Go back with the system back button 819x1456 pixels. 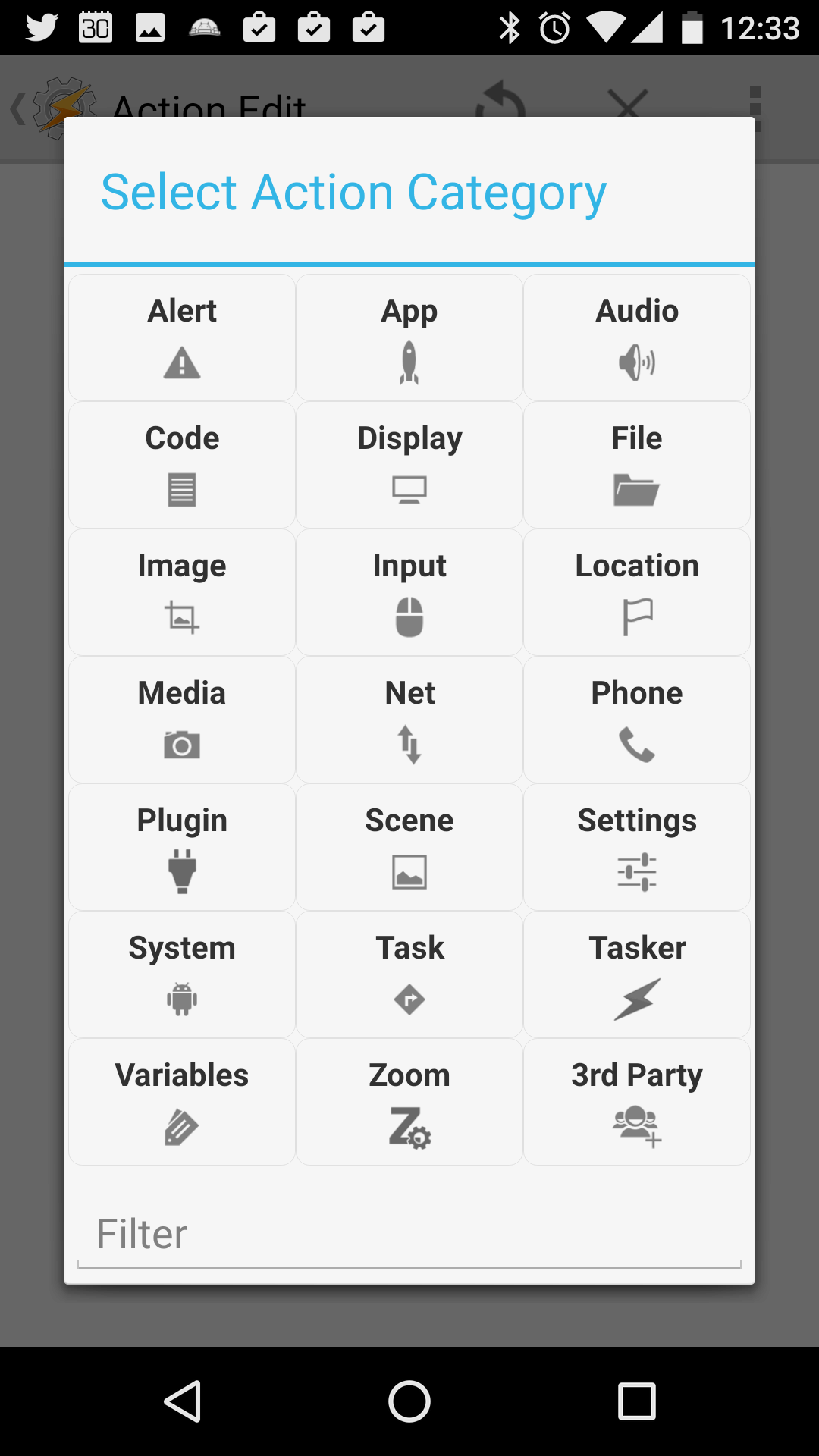[x=183, y=1401]
